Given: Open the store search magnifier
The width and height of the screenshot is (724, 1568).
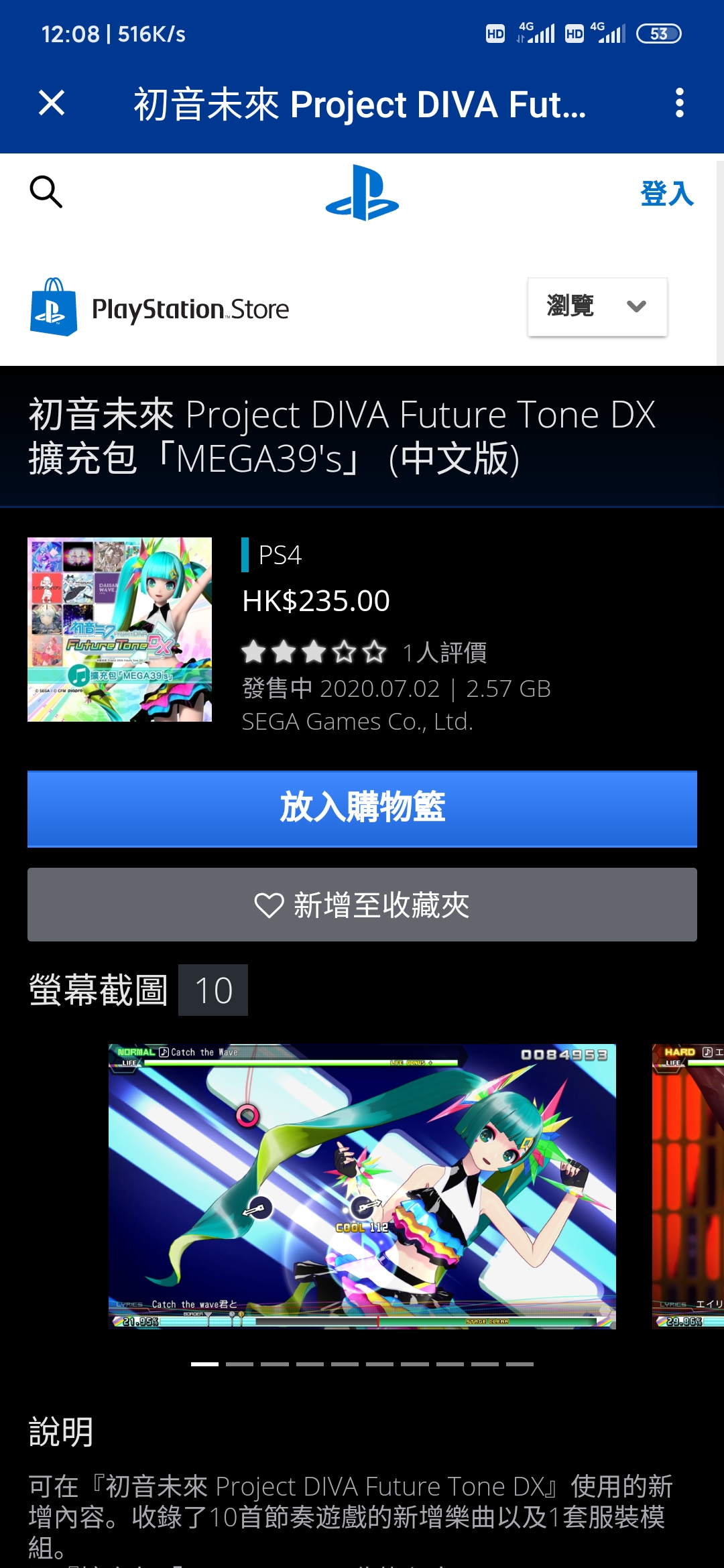Looking at the screenshot, I should 46,192.
